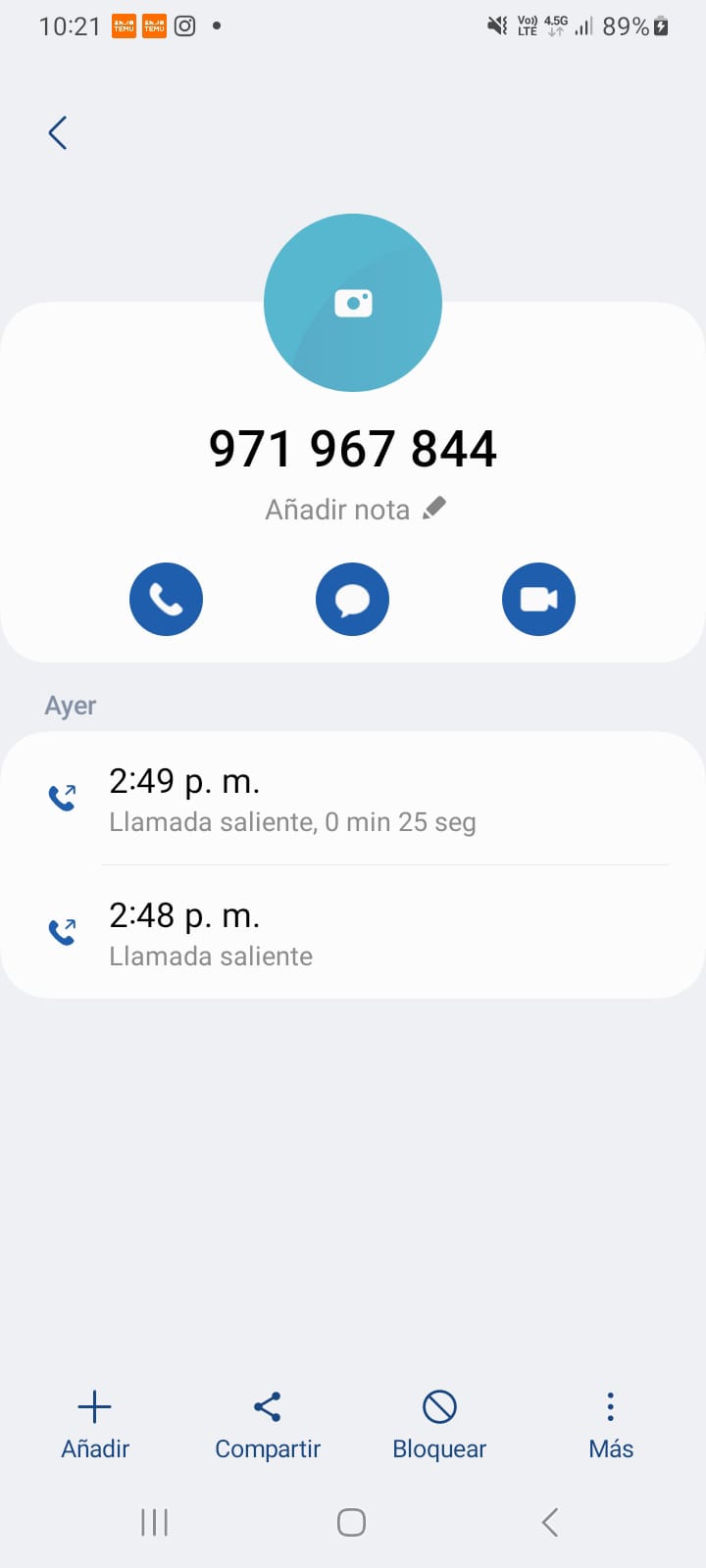Tap Añadir to save the number
This screenshot has height=1568, width=706.
tap(95, 1424)
